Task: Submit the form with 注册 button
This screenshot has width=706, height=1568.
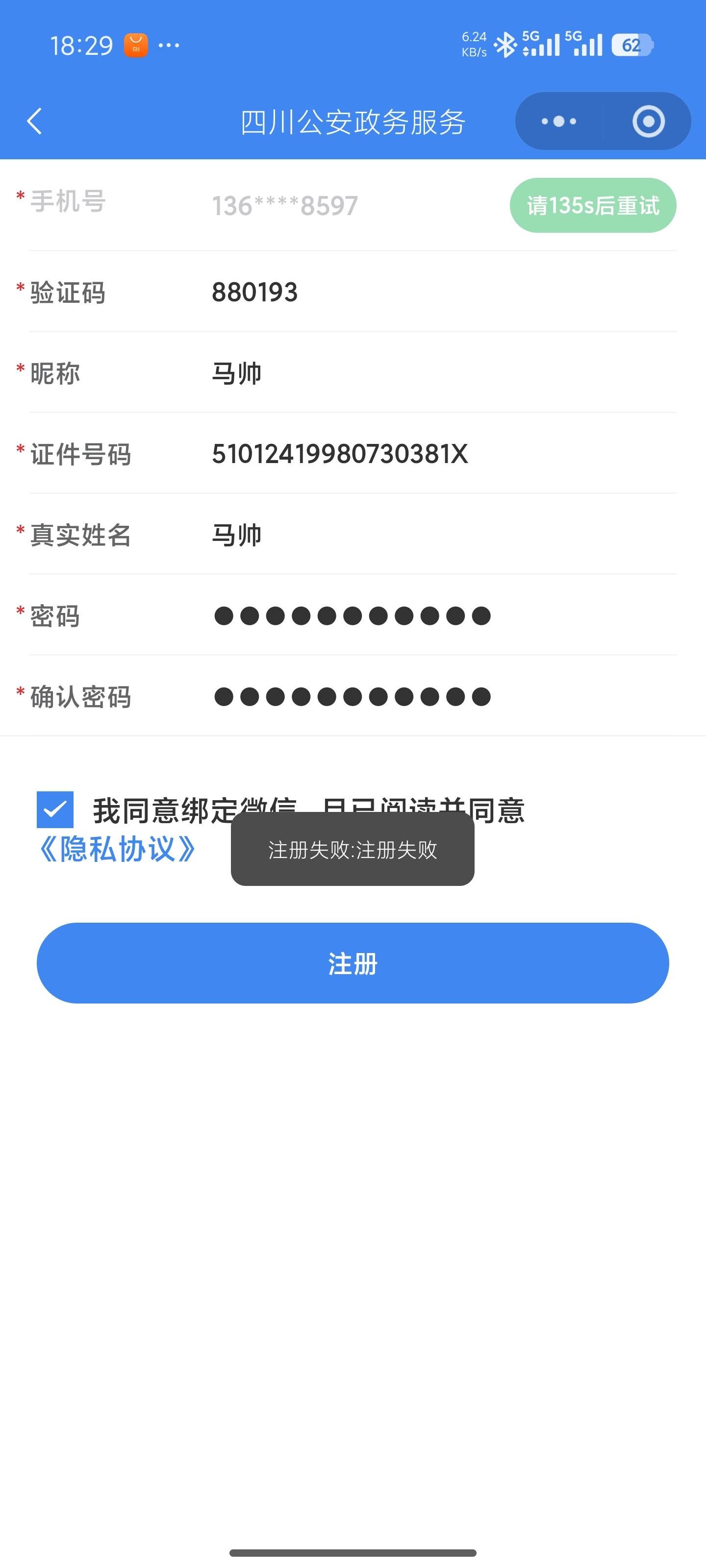Action: coord(353,963)
